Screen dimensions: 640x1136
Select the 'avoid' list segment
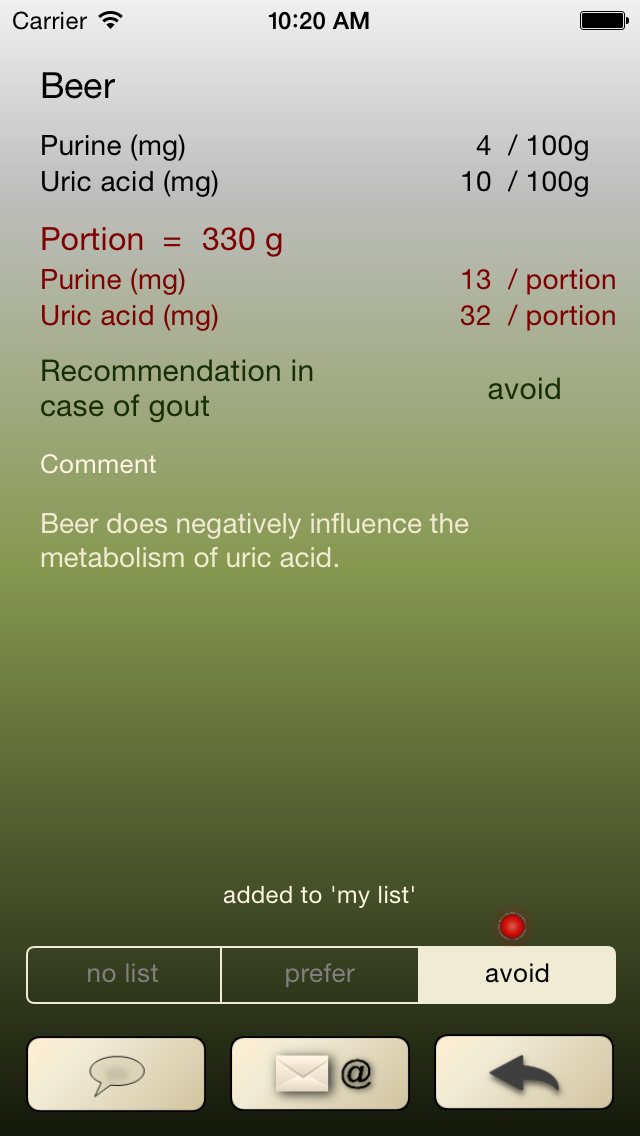pos(517,974)
